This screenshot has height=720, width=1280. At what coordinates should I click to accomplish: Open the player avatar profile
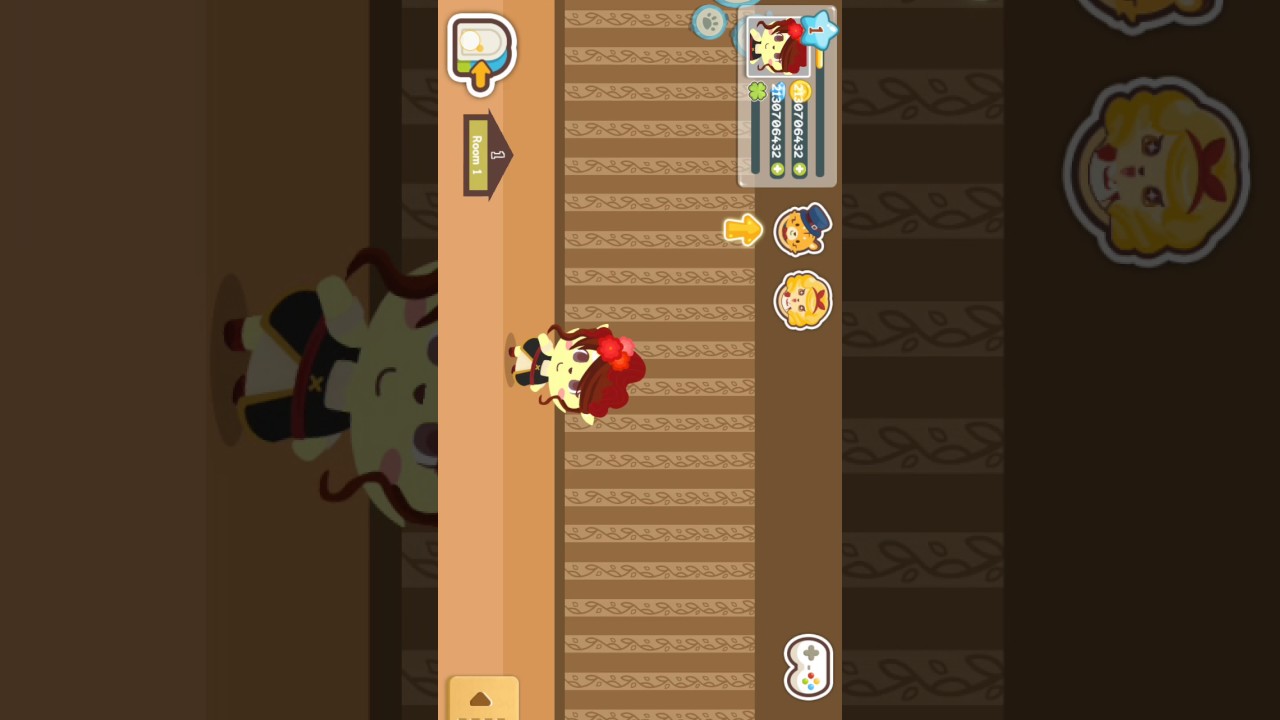point(778,47)
